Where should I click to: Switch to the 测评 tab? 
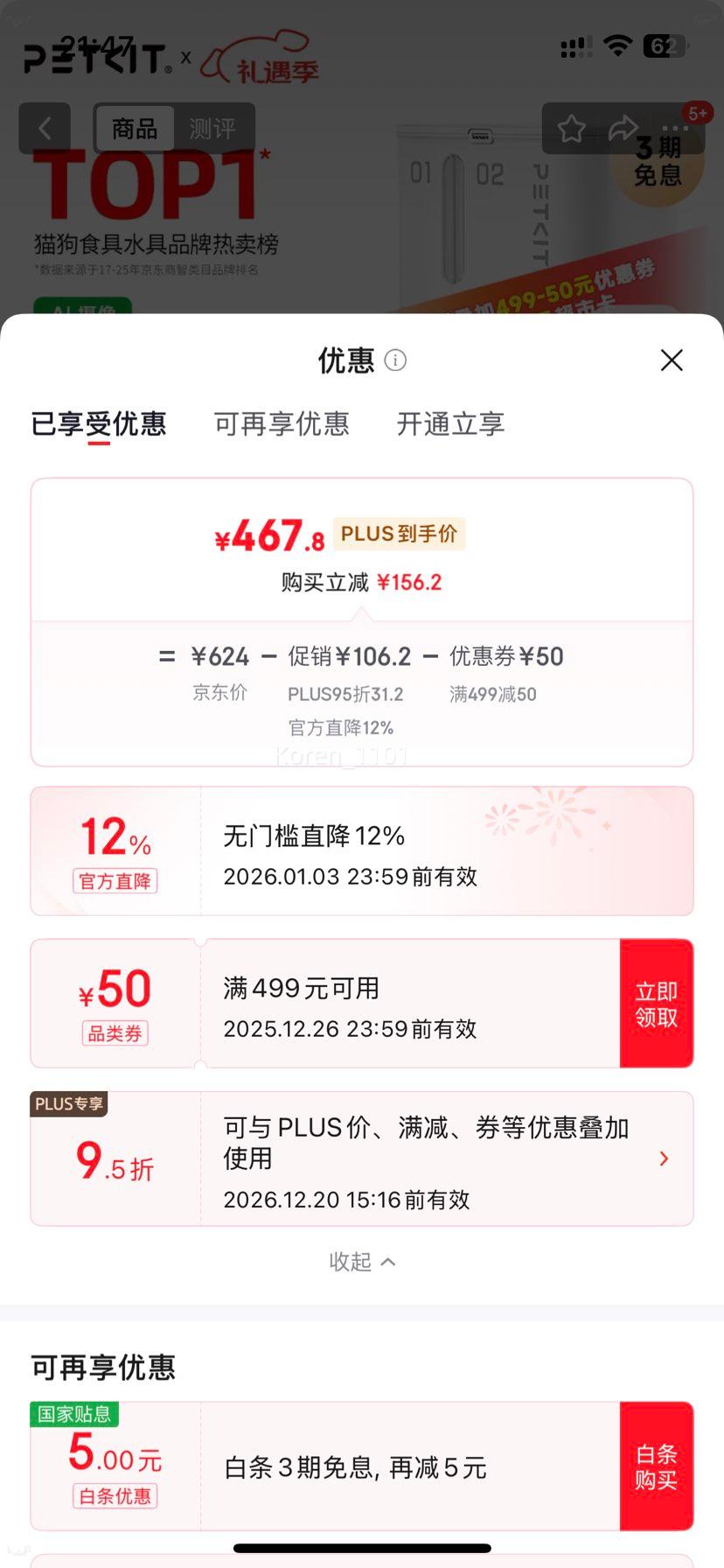212,128
